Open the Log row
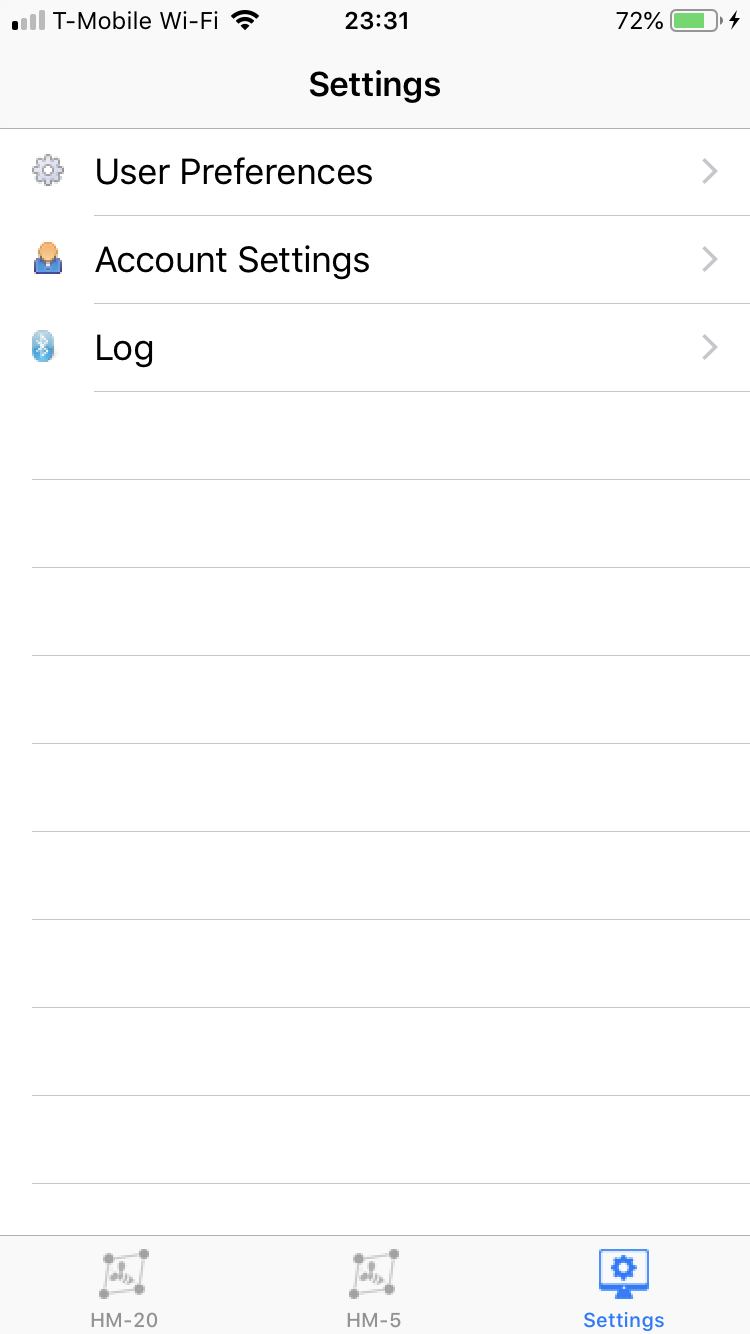The image size is (750, 1334). tap(375, 348)
